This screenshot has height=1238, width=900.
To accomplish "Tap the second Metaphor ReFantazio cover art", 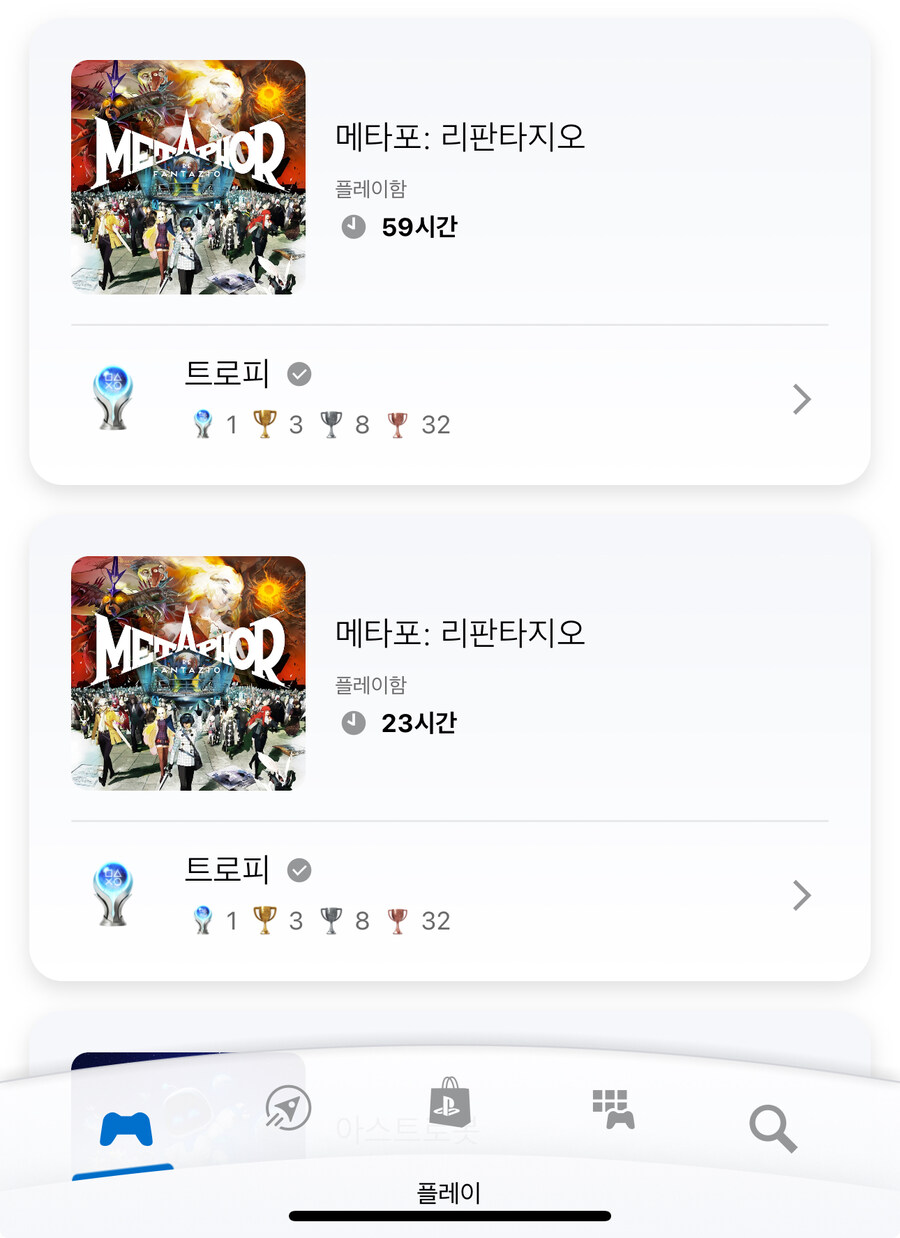I will (187, 673).
